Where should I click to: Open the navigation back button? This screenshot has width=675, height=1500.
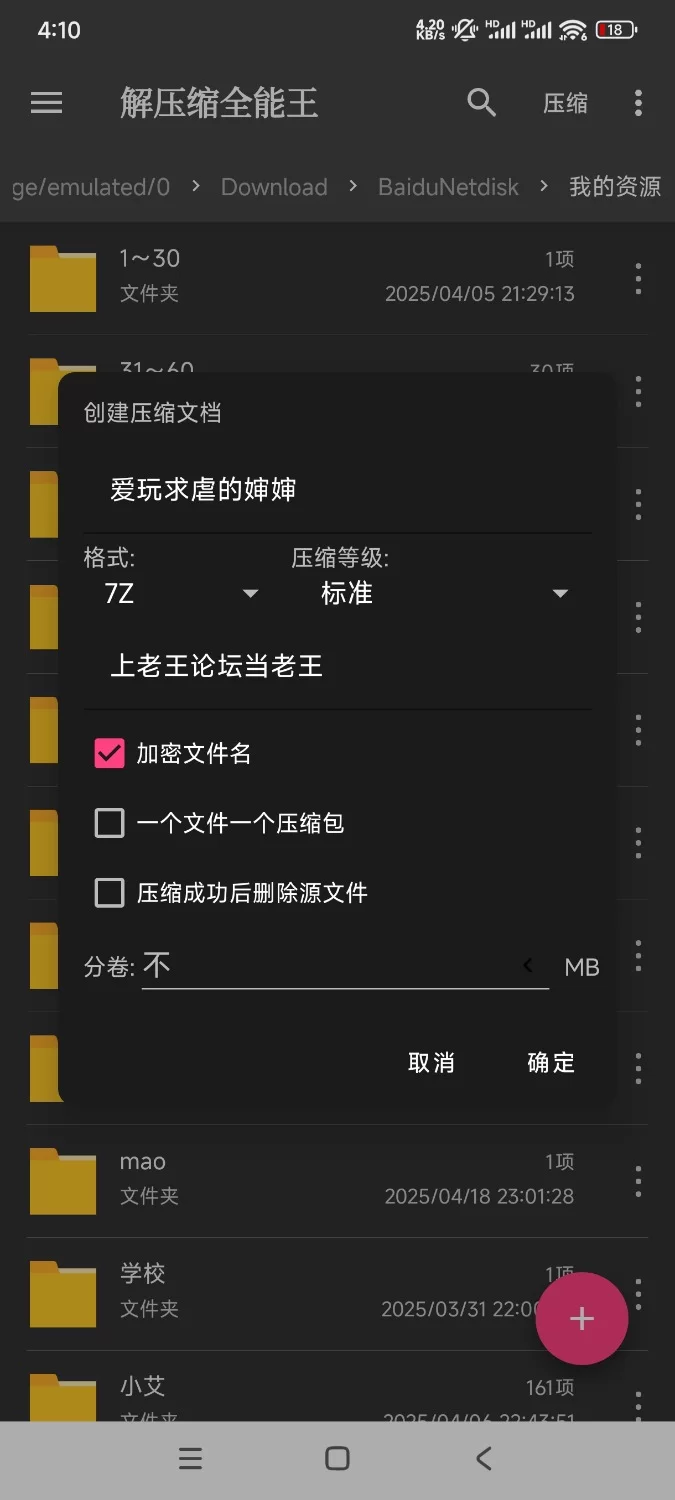pyautogui.click(x=484, y=1459)
